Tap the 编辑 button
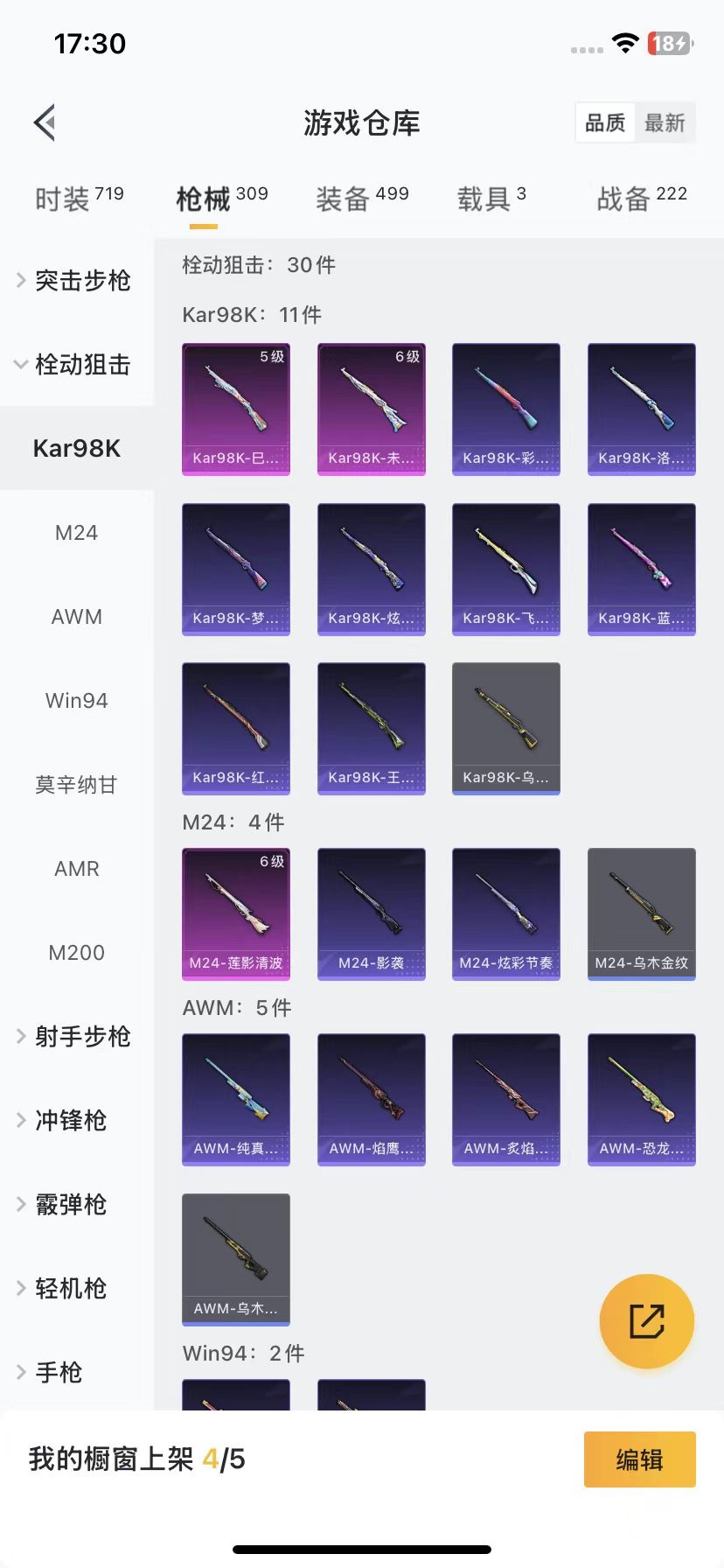This screenshot has height=1568, width=724. [x=639, y=1459]
